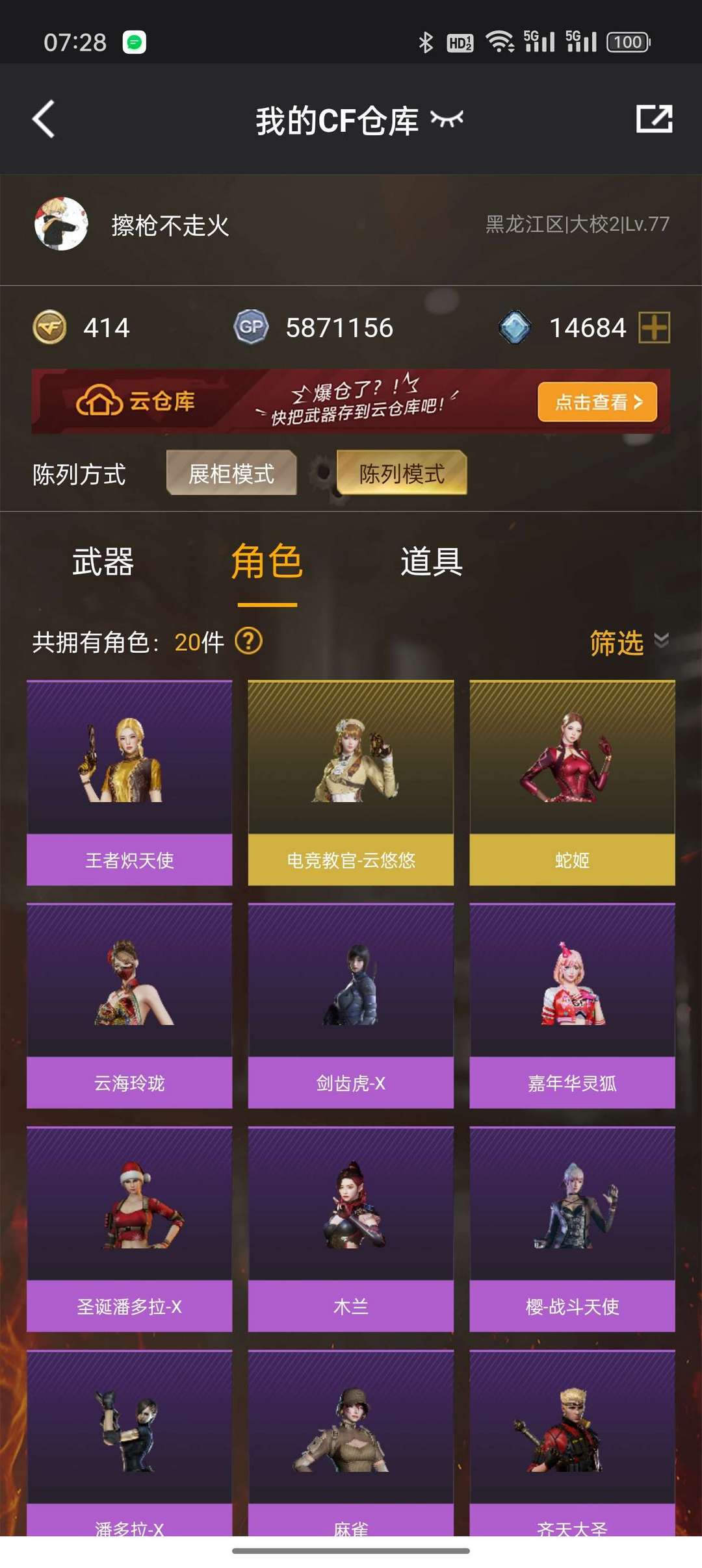Open the 剑齿虎-X character card
The image size is (702, 1568).
point(351,1005)
